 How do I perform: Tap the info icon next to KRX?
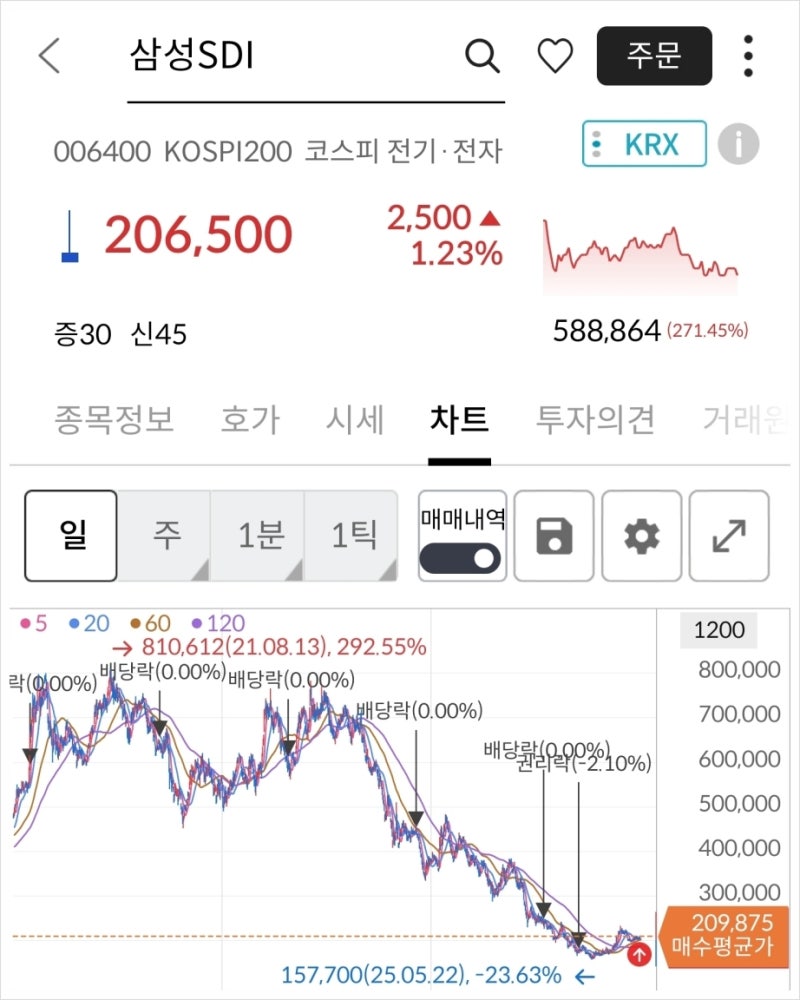[x=739, y=144]
